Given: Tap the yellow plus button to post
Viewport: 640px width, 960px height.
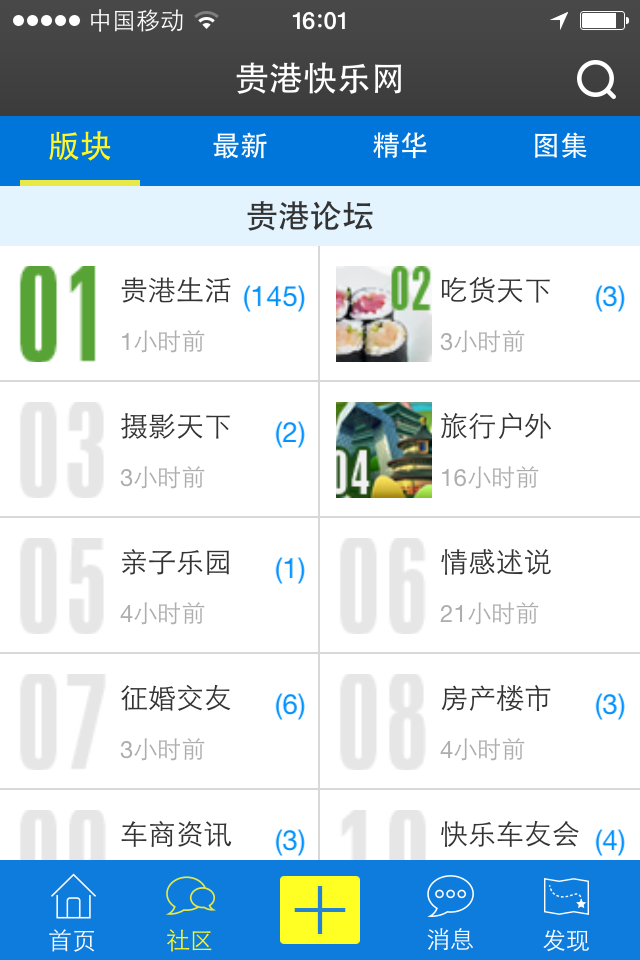Looking at the screenshot, I should pyautogui.click(x=320, y=910).
